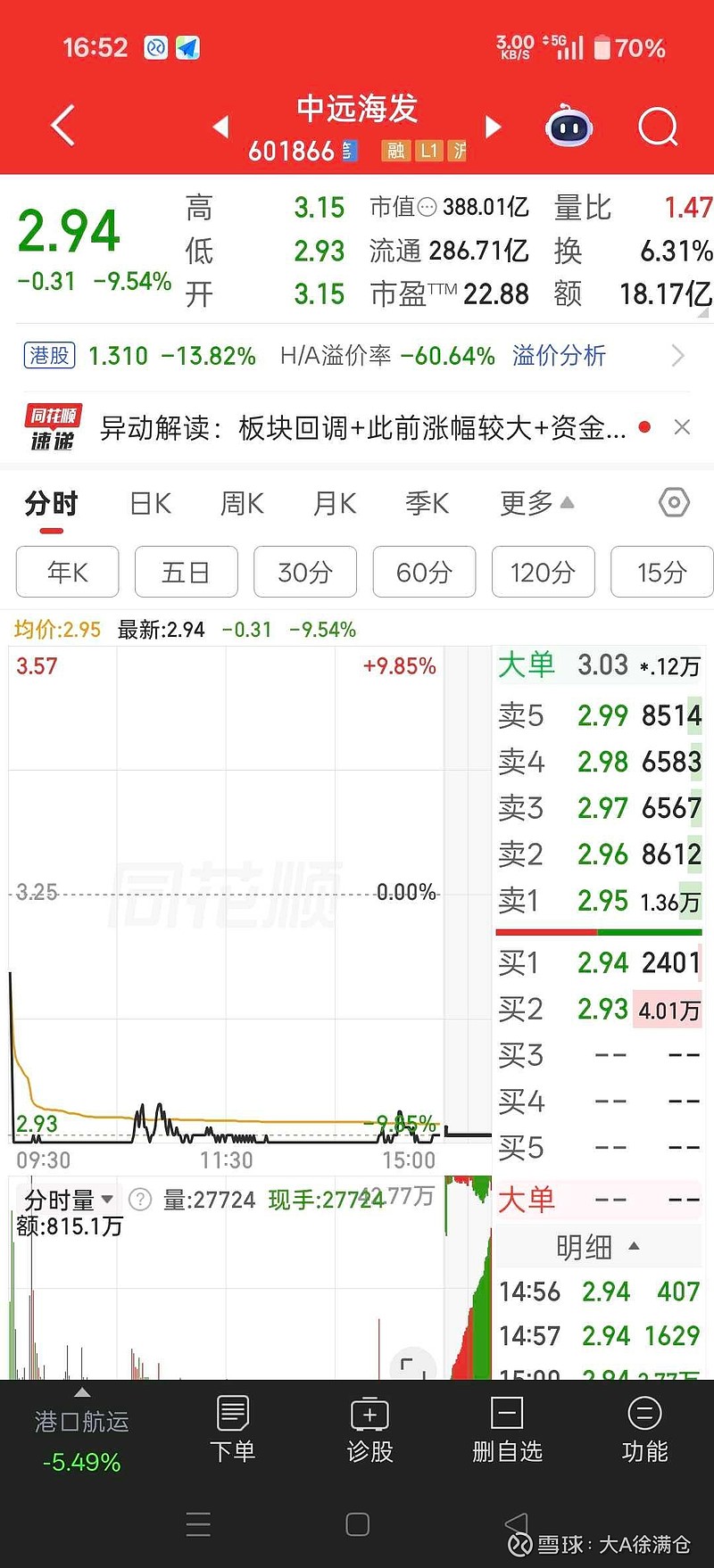Viewport: 714px width, 1568px height.
Task: Tap the question mark help icon
Action: coord(140,1200)
